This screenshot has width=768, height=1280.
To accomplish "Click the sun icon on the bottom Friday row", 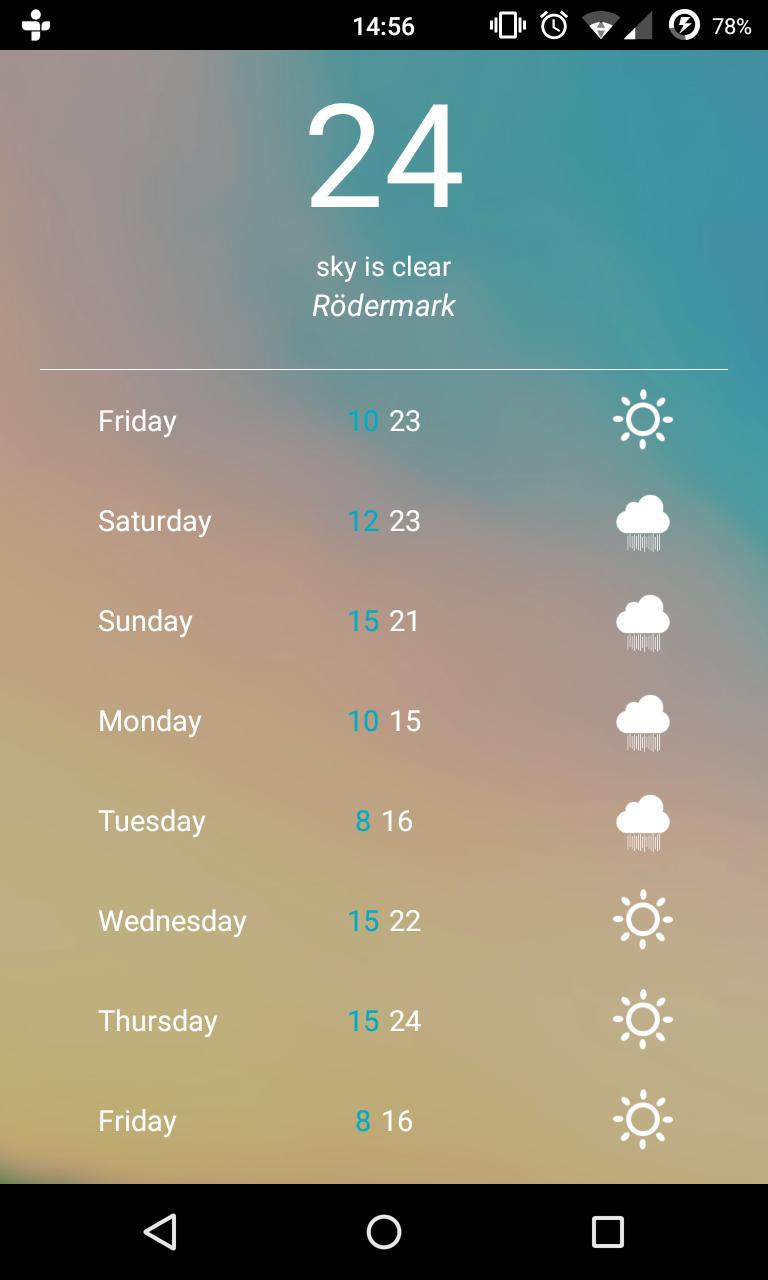I will pyautogui.click(x=641, y=1119).
